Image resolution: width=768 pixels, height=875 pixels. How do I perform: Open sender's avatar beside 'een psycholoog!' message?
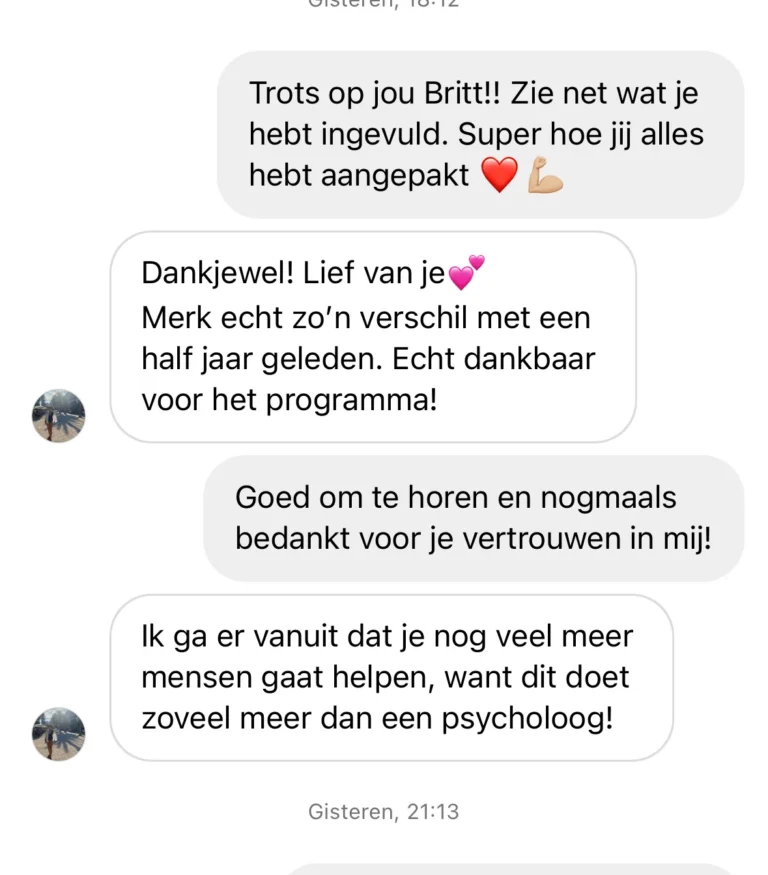click(x=59, y=733)
